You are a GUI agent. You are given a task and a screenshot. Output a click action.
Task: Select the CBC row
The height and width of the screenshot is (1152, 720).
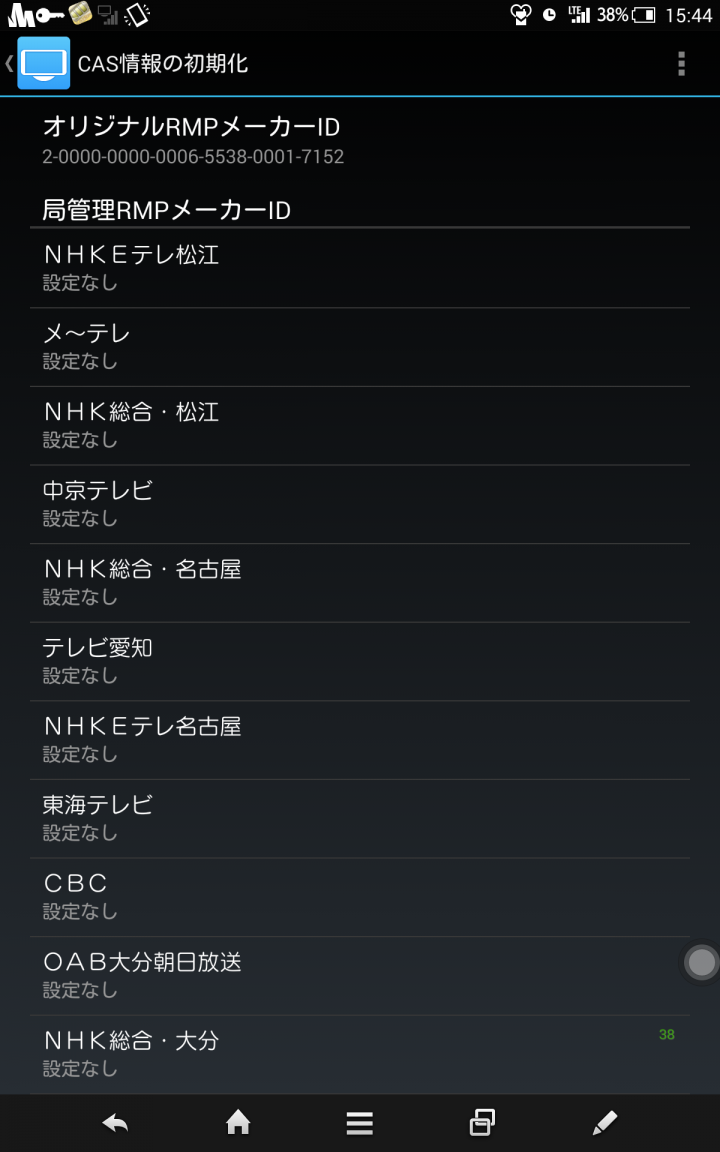(x=360, y=897)
